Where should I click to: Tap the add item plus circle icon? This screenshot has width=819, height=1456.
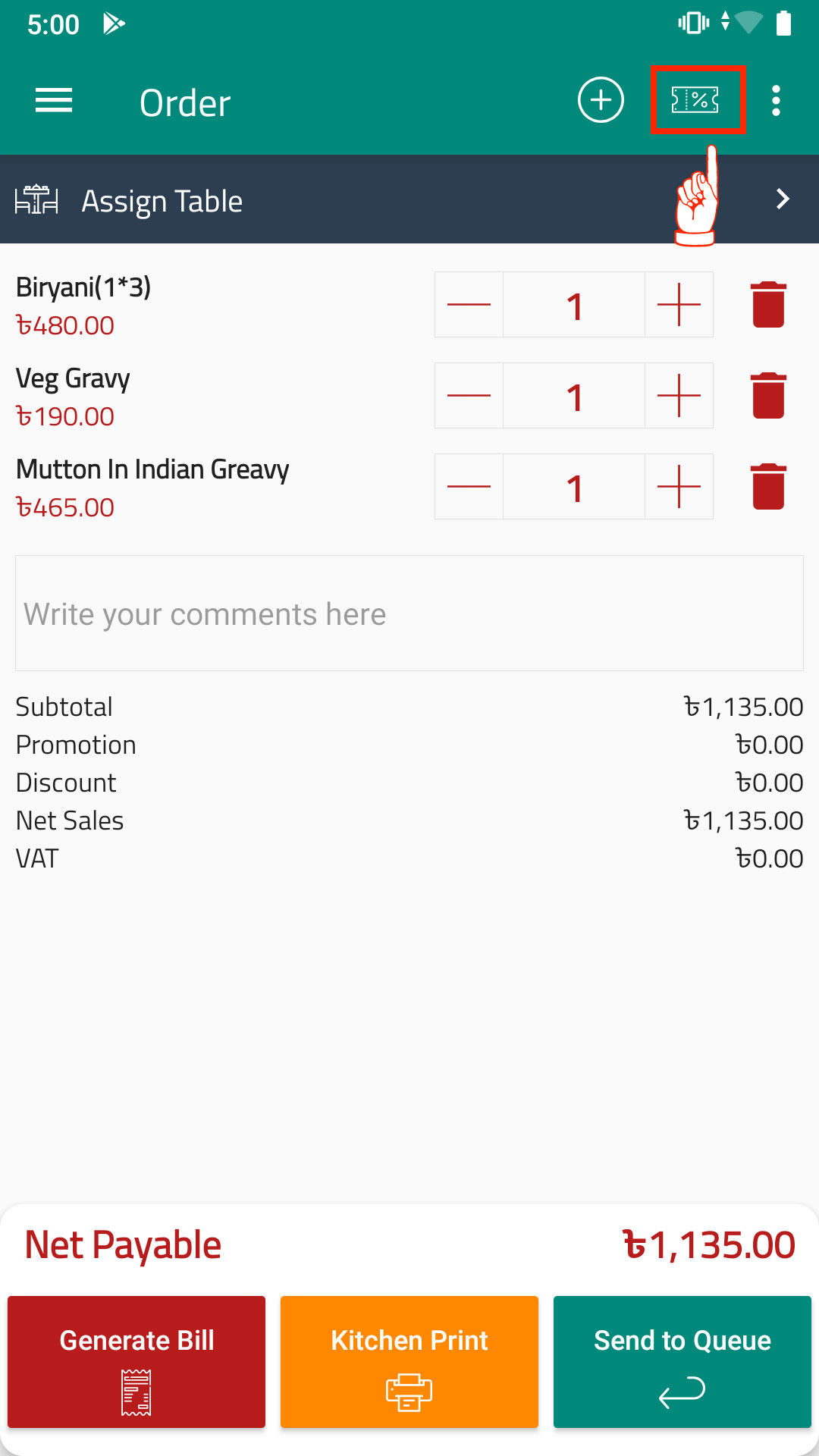[601, 100]
